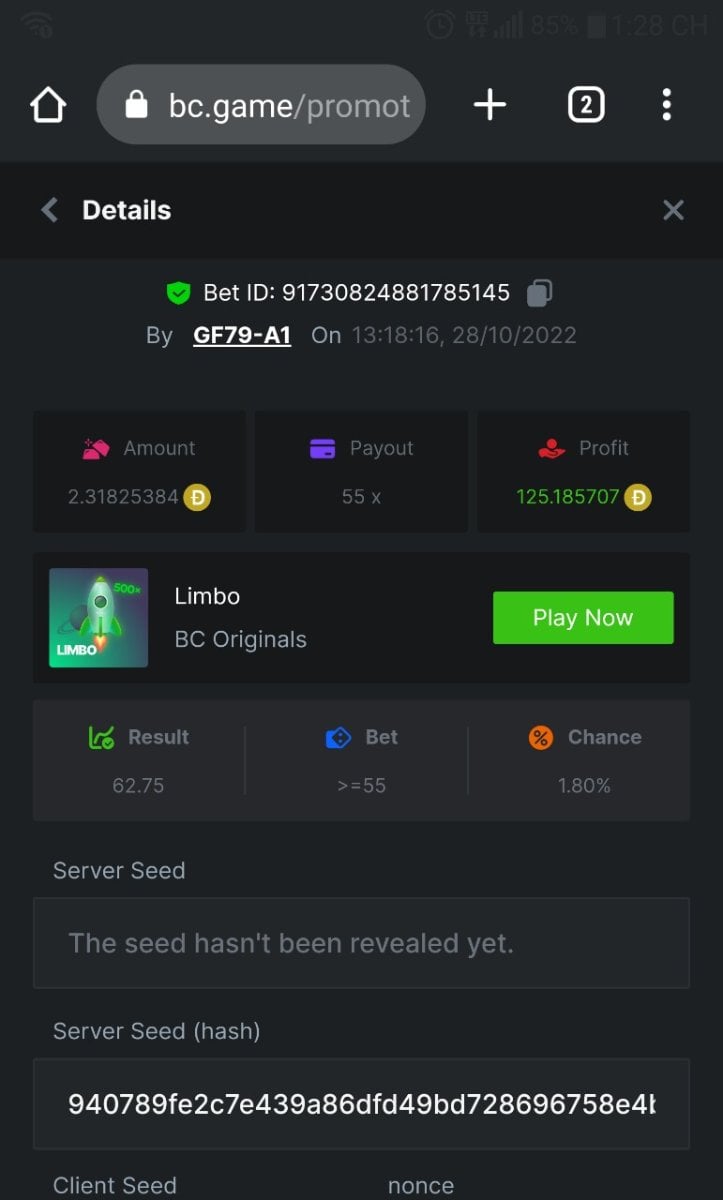Open the Limbo game thumbnail
This screenshot has width=723, height=1200.
(99, 618)
